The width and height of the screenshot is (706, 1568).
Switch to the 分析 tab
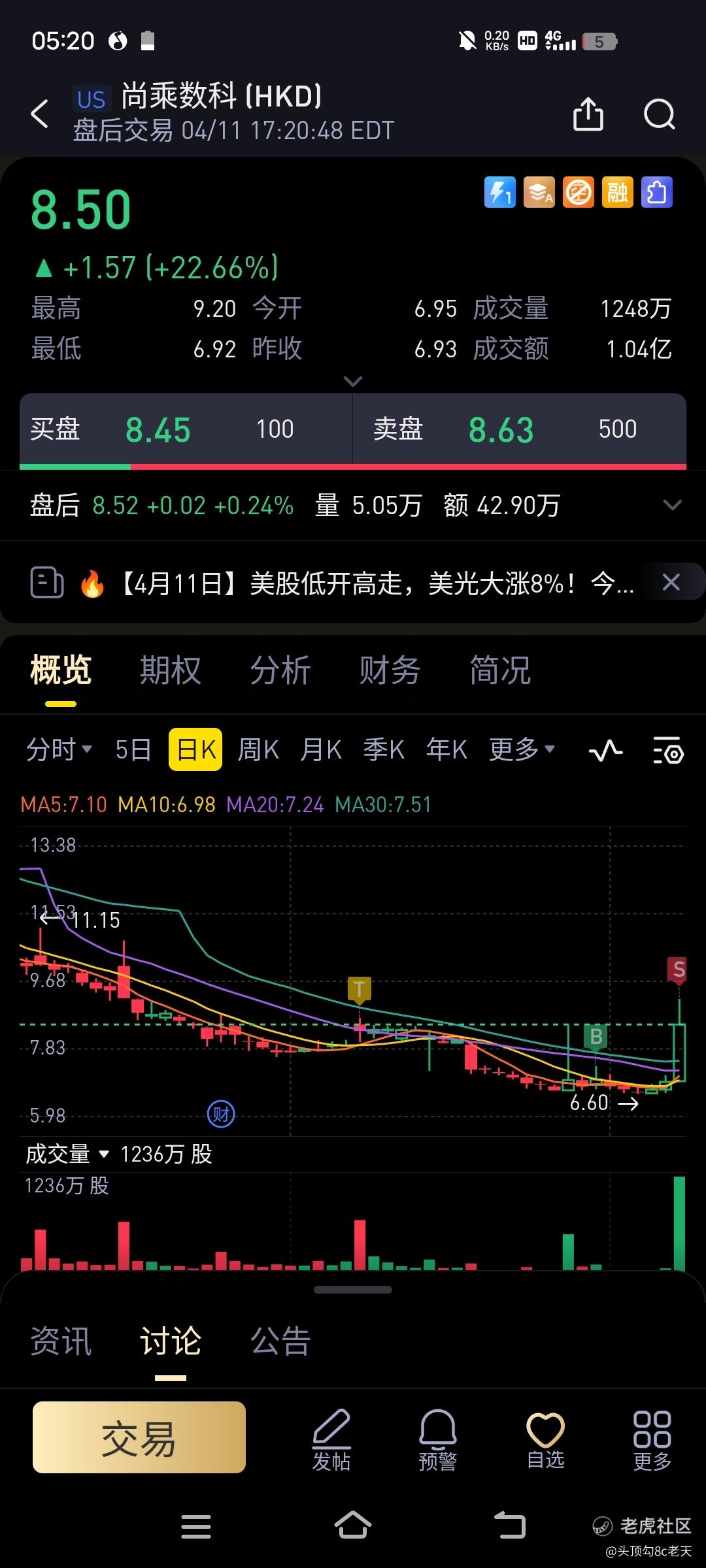pos(280,670)
